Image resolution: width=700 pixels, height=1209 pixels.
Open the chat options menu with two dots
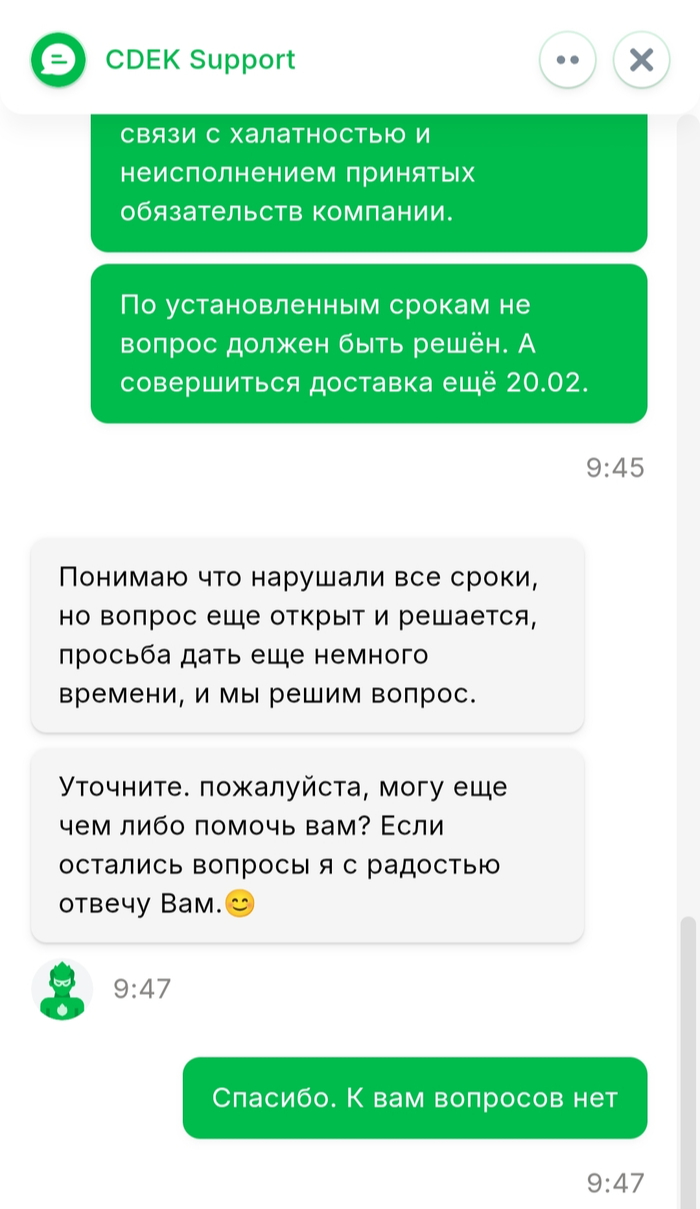coord(567,60)
